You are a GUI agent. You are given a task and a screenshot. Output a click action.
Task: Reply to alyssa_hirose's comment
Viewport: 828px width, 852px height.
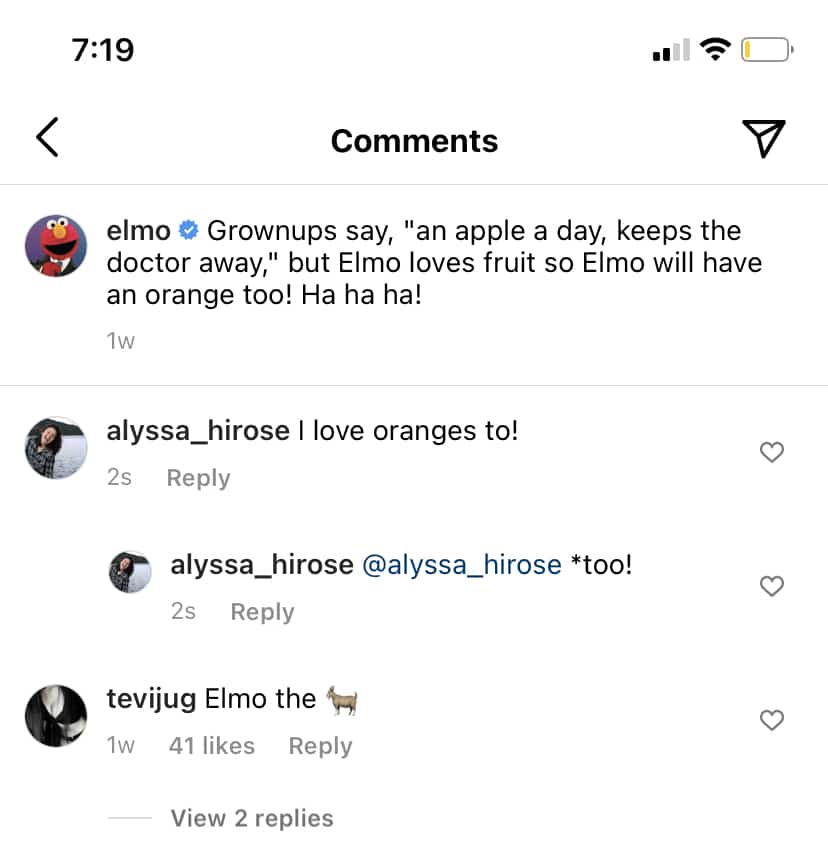click(x=197, y=477)
